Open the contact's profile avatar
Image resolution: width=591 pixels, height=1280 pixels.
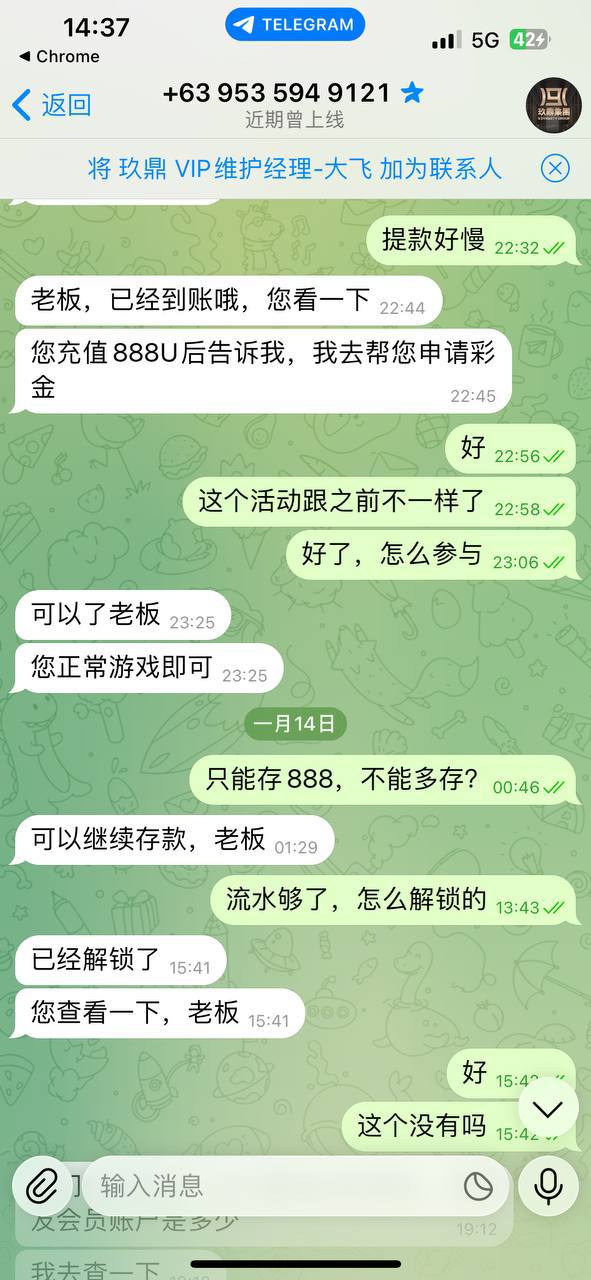click(x=553, y=104)
